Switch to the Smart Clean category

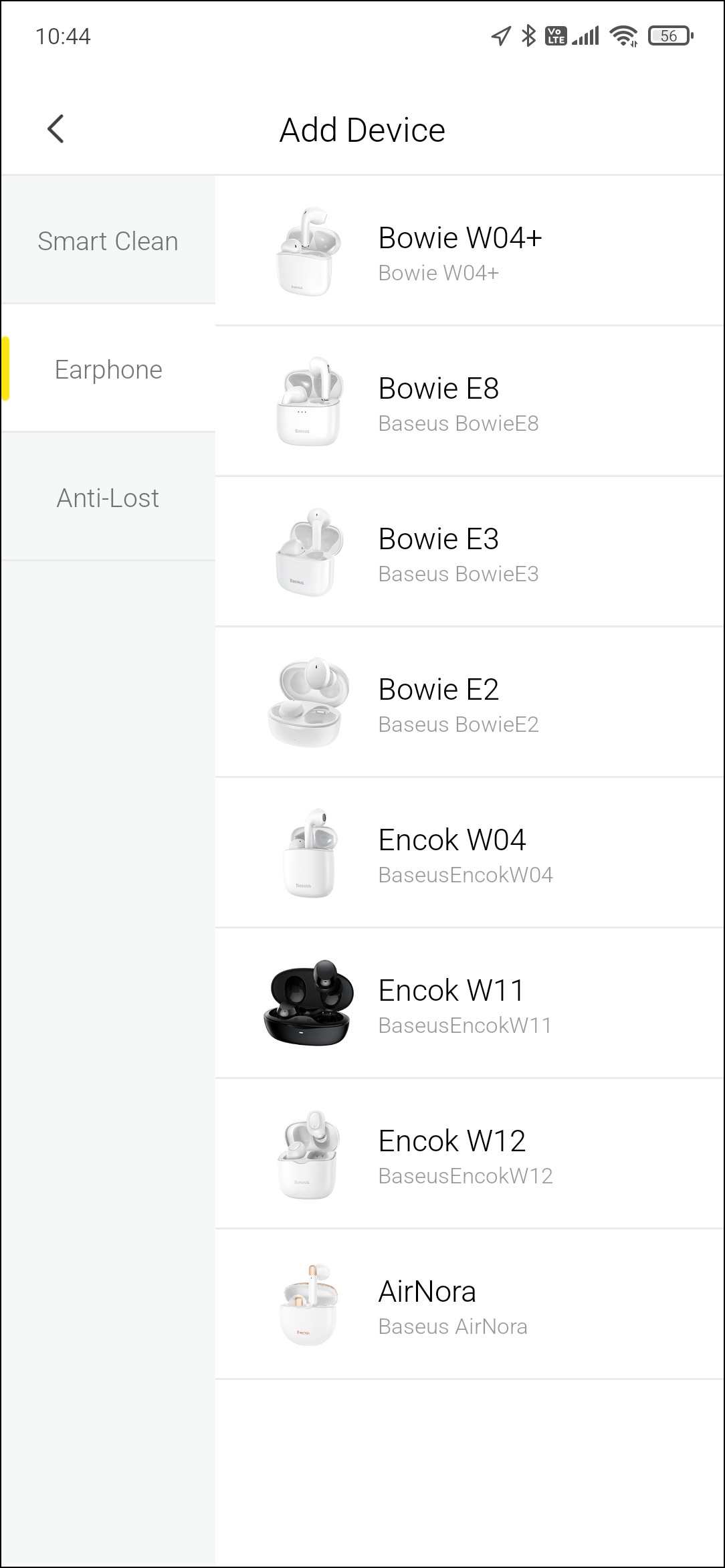click(108, 241)
